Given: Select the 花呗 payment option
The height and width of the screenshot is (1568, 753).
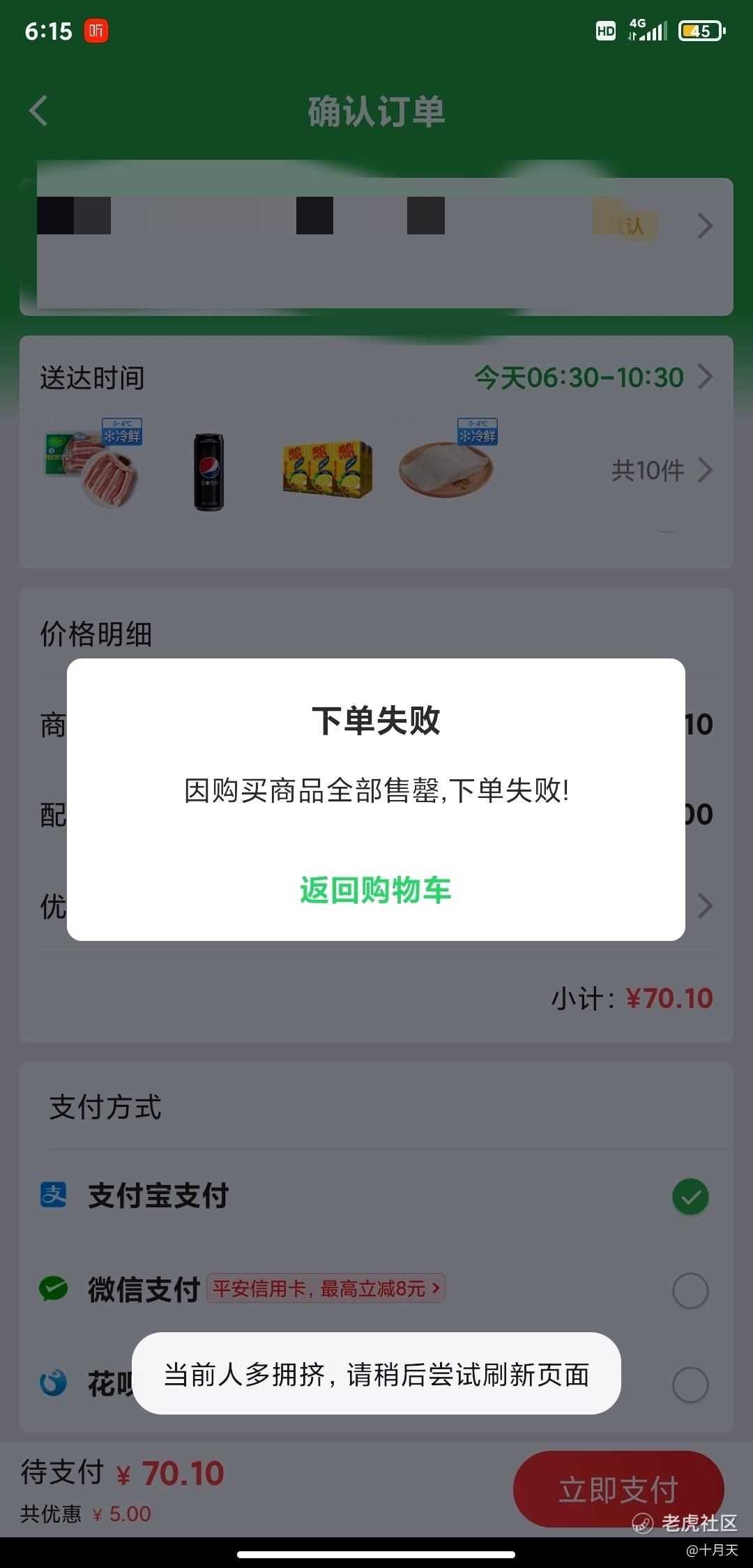Looking at the screenshot, I should pyautogui.click(x=690, y=1384).
